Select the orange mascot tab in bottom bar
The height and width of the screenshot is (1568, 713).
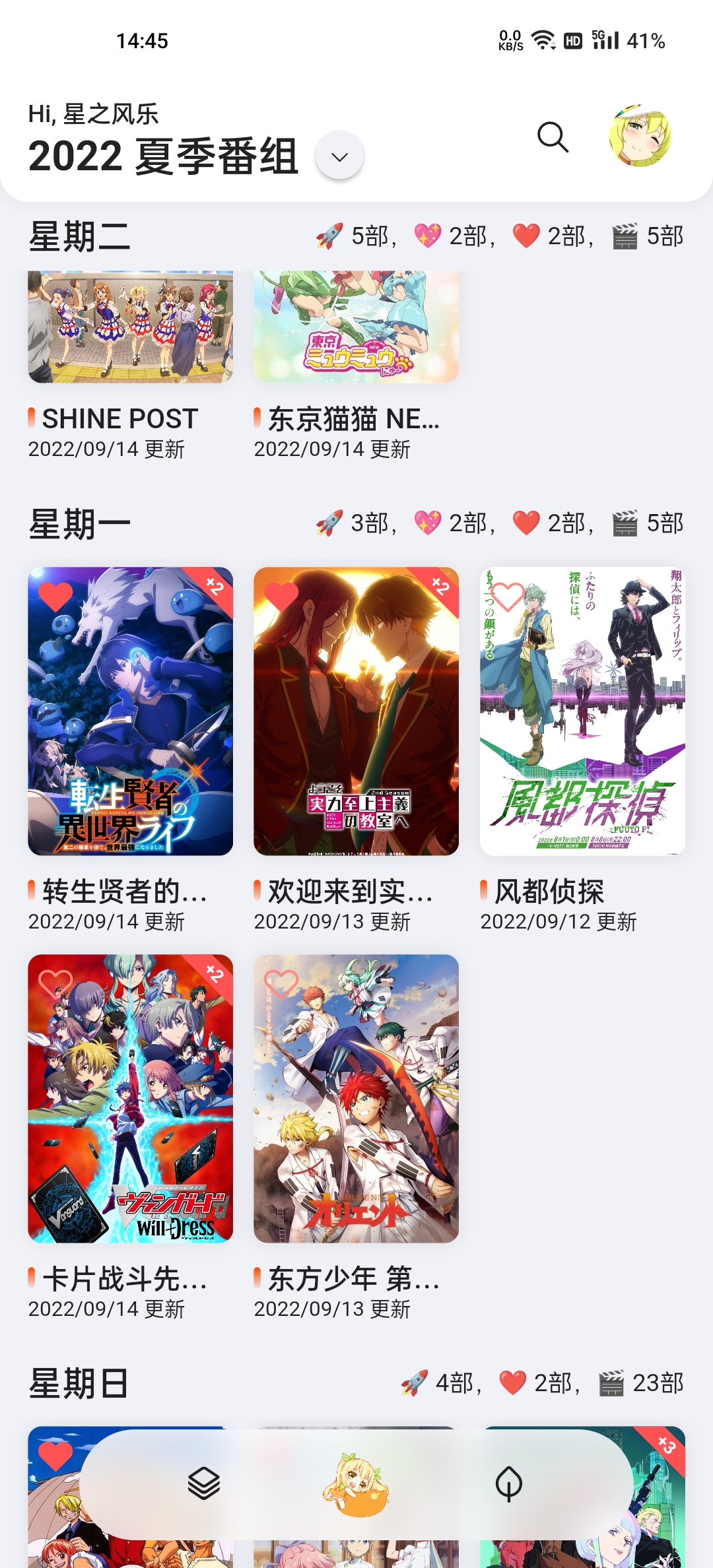pyautogui.click(x=356, y=1484)
